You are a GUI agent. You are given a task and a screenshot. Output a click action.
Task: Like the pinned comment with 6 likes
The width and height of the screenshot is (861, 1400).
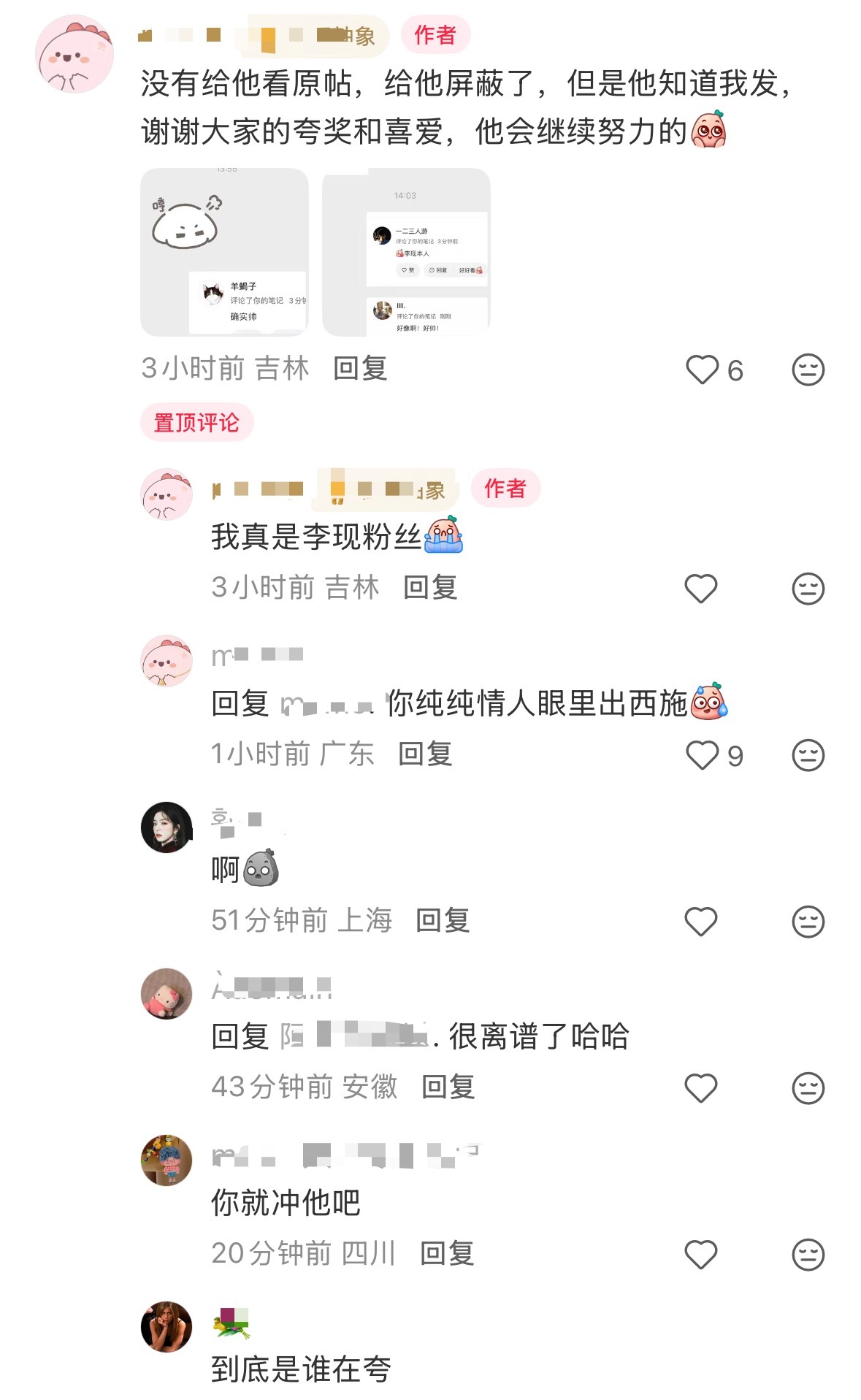click(702, 370)
